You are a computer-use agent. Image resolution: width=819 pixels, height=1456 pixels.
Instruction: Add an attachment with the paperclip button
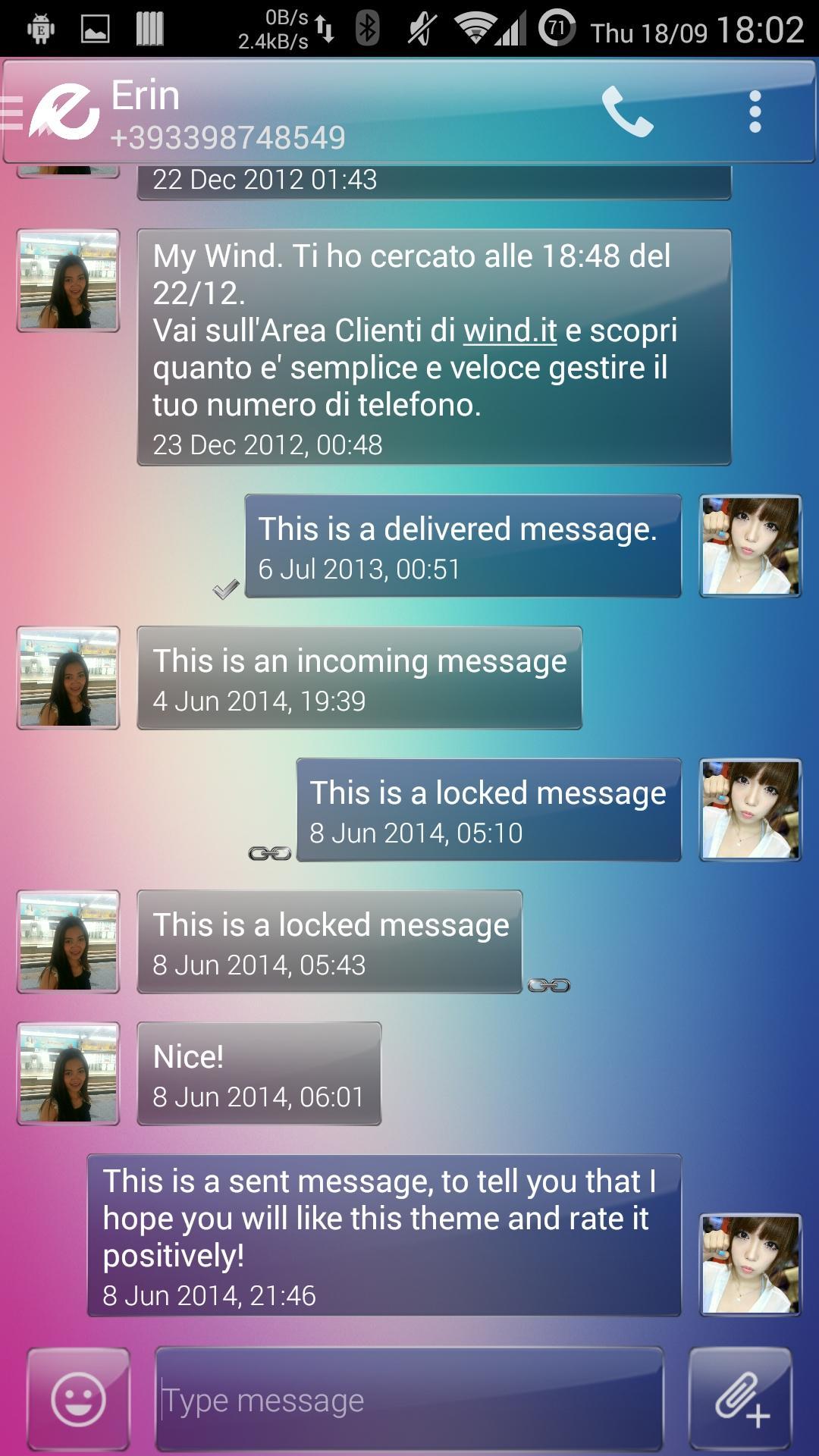741,1399
